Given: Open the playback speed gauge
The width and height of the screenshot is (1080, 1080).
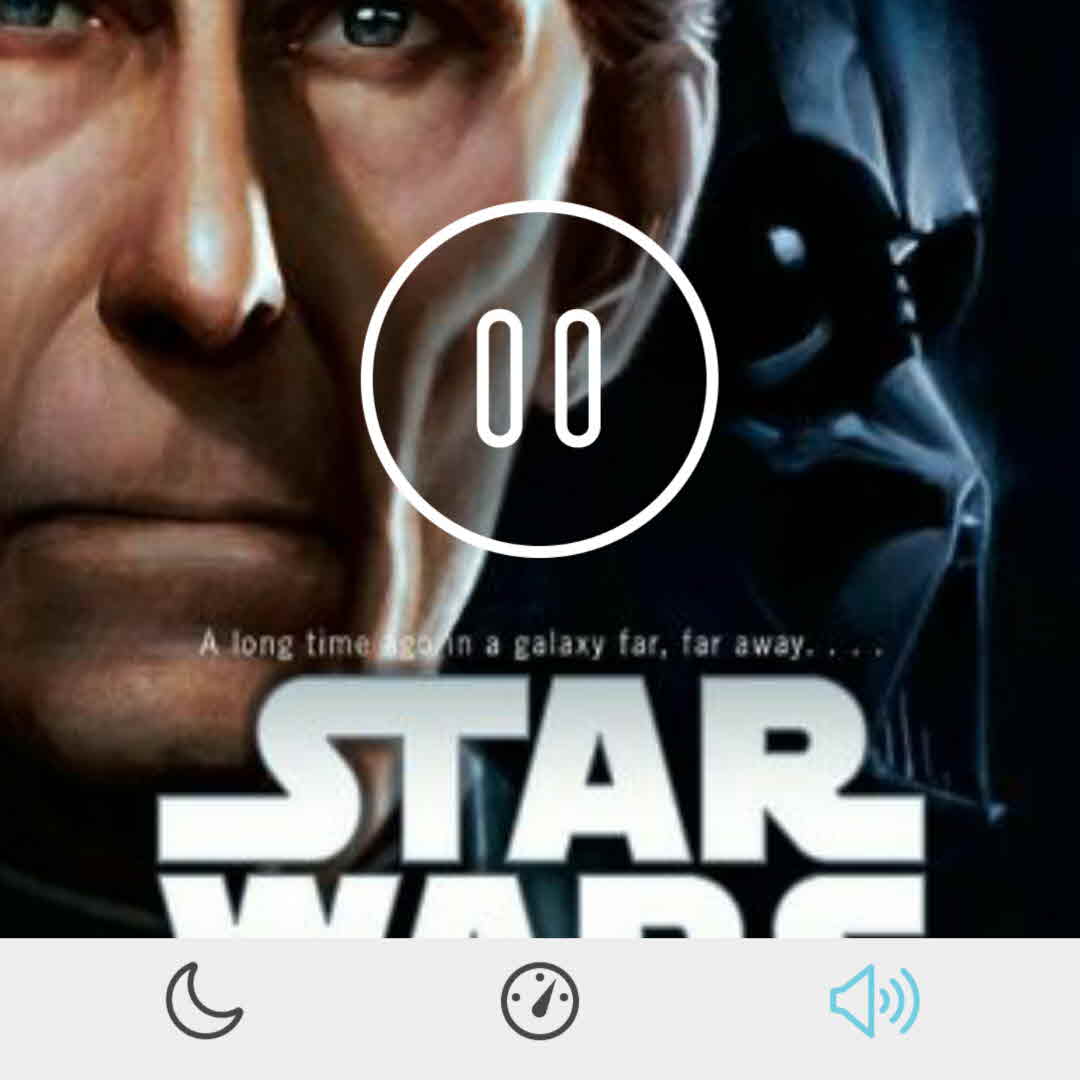Looking at the screenshot, I should (x=540, y=1001).
